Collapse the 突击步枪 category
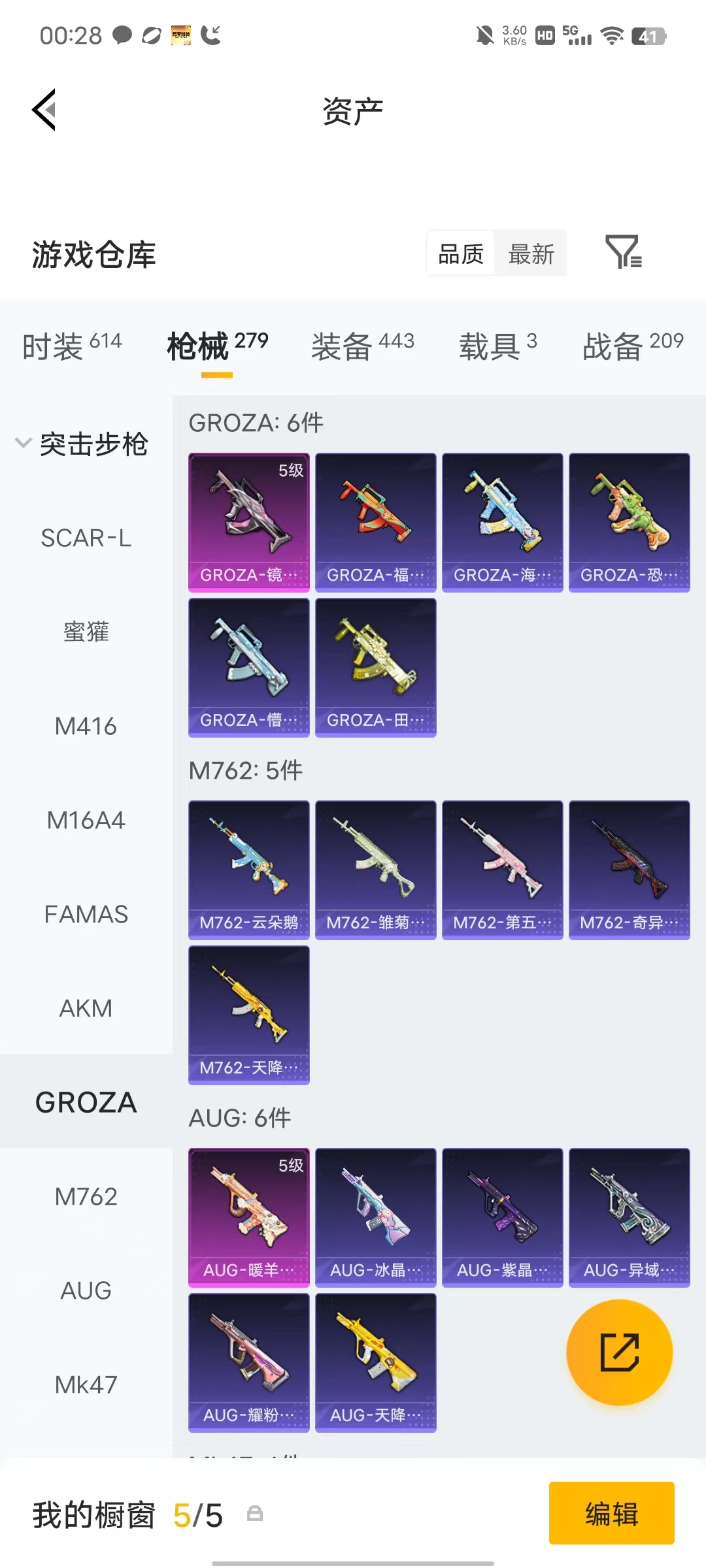The image size is (706, 1568). [x=82, y=444]
